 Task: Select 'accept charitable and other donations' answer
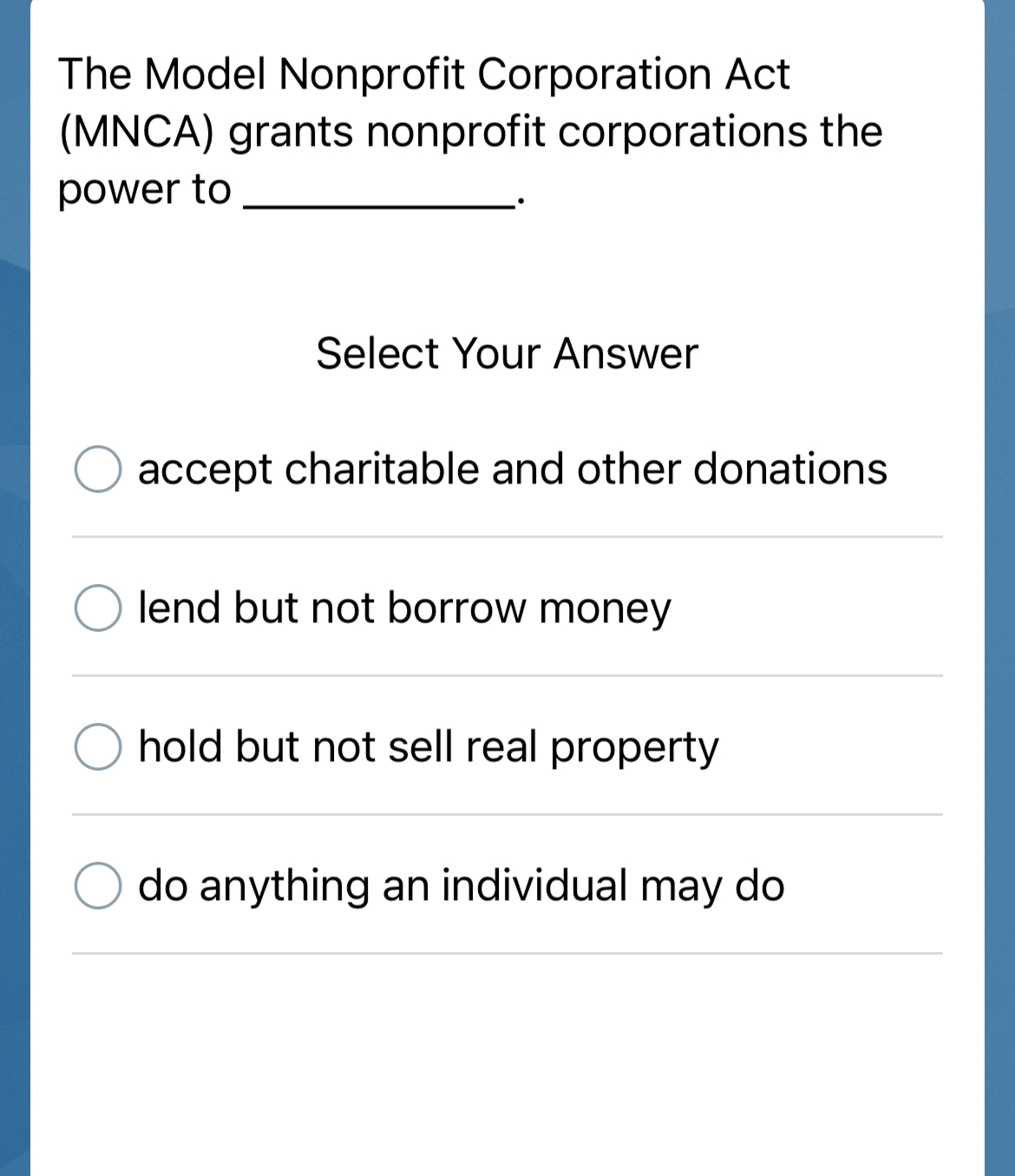[x=98, y=470]
